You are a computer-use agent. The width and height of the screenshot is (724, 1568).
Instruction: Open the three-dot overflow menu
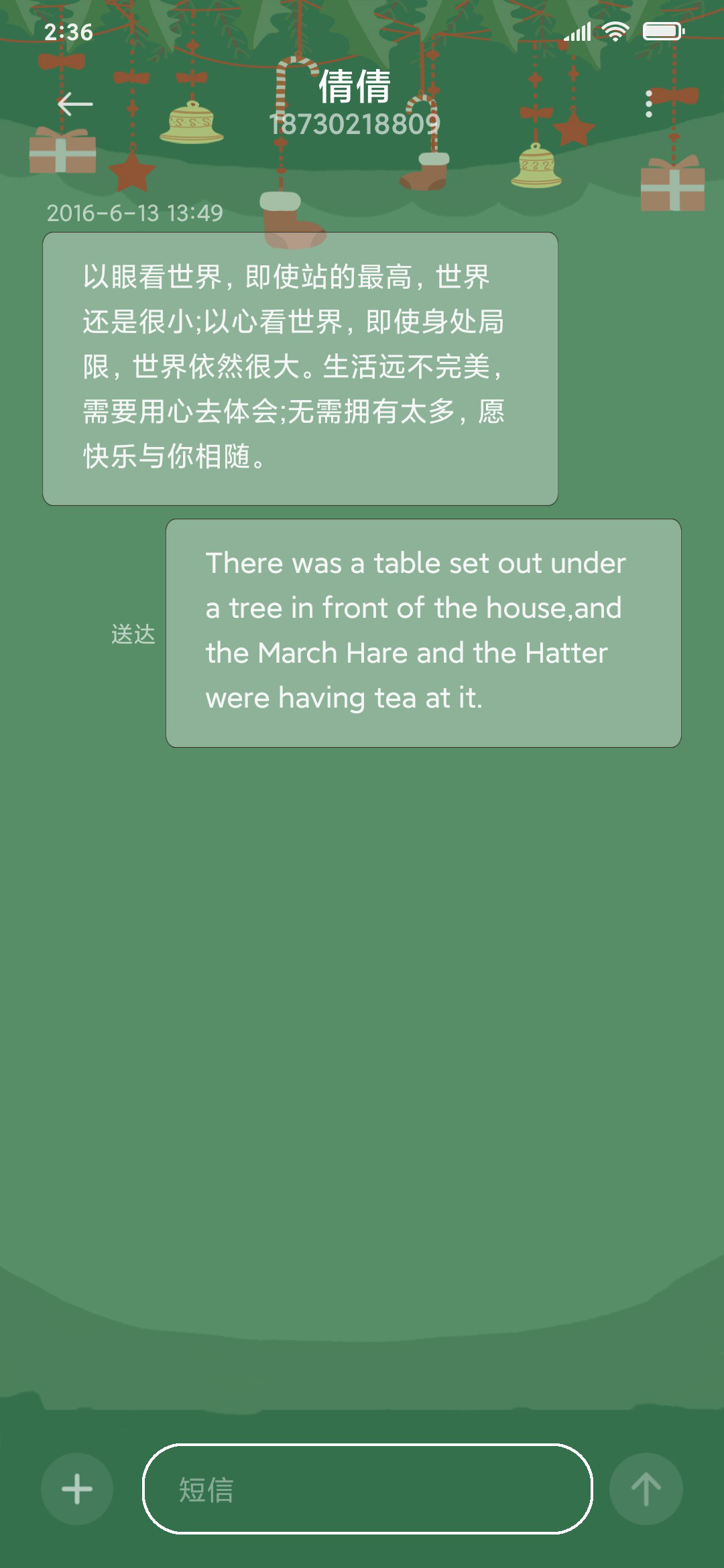tap(648, 104)
